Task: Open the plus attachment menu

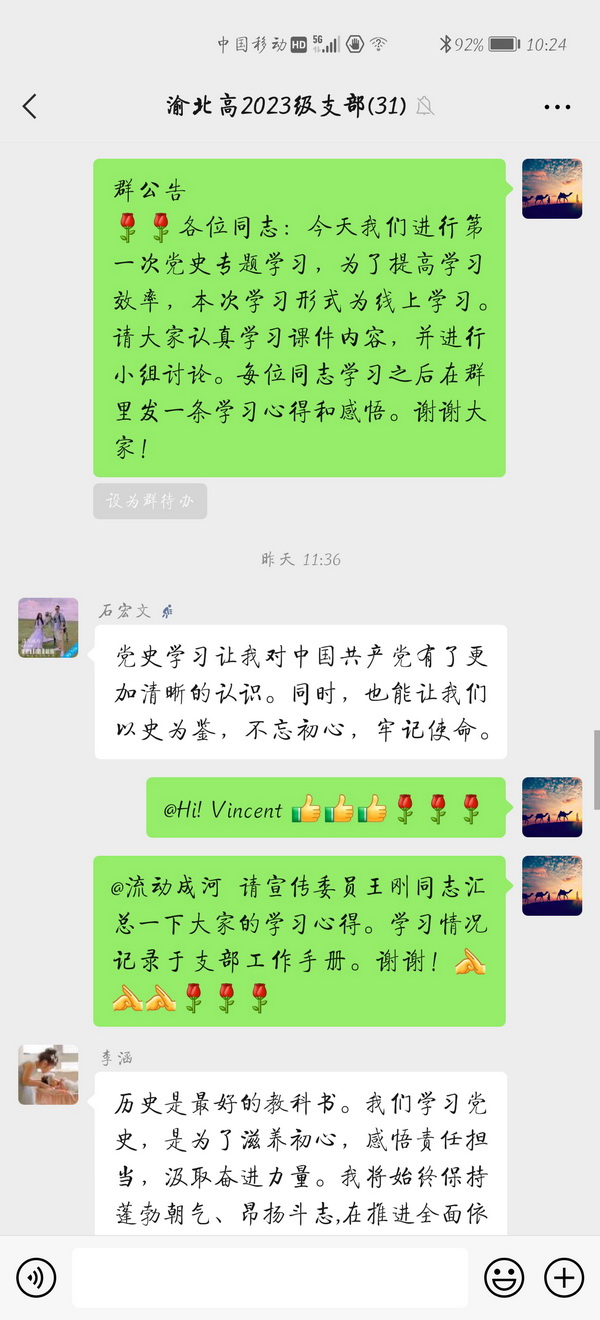Action: (x=563, y=1277)
